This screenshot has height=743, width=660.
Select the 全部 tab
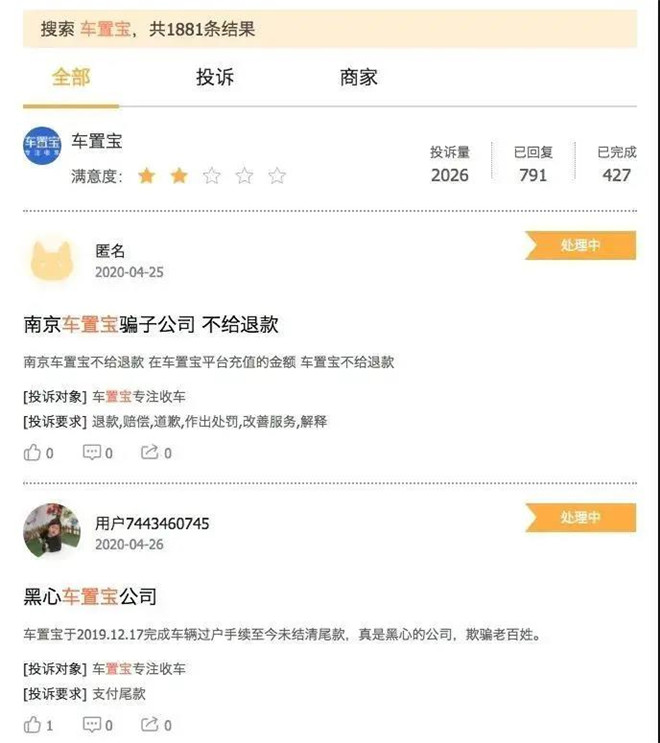click(x=71, y=78)
